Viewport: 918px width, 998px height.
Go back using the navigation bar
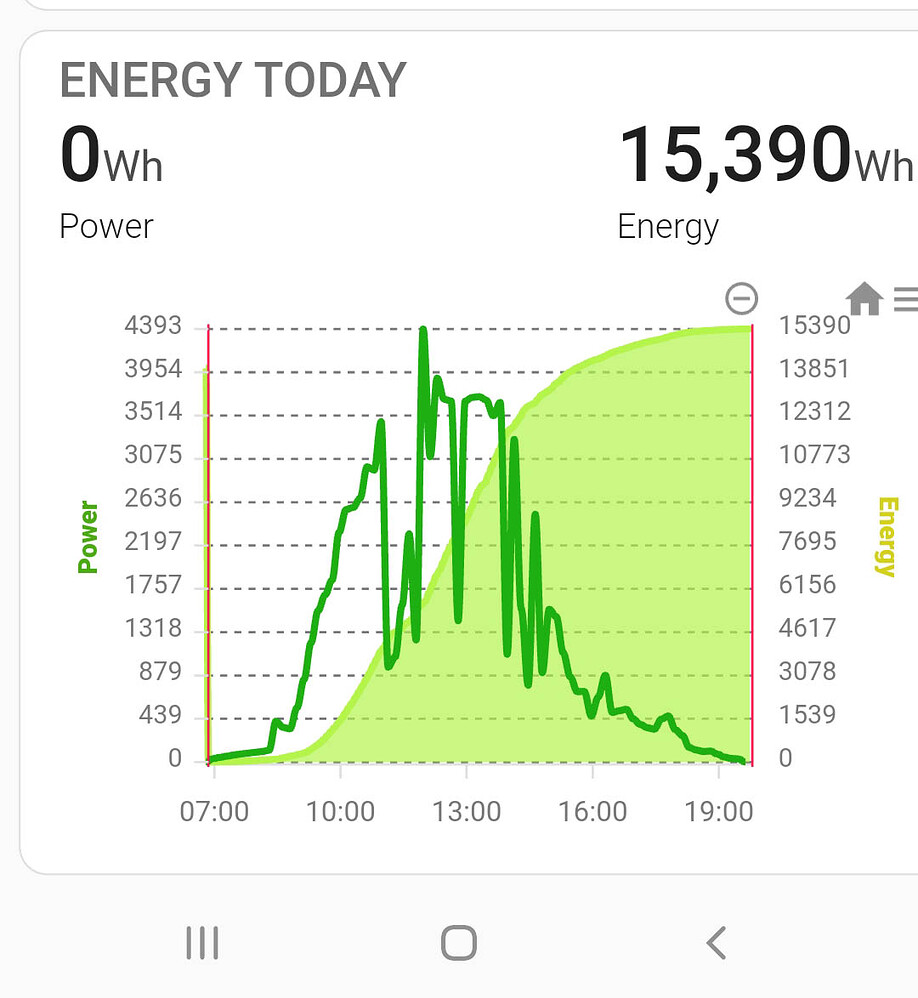coord(715,942)
